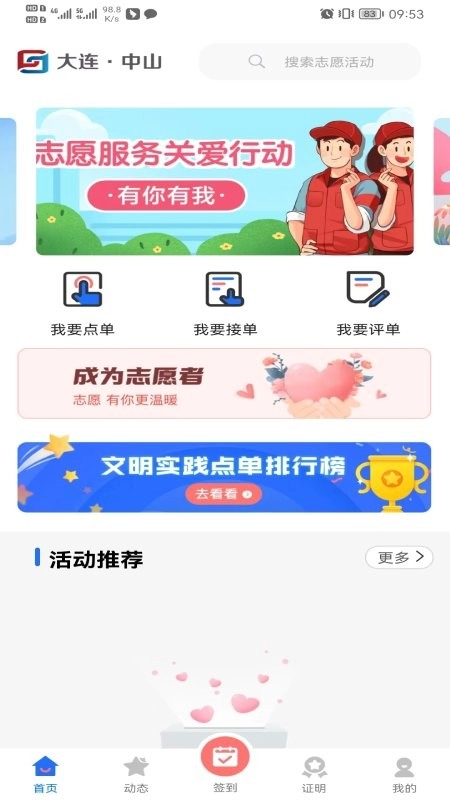Open the 志愿服务关爱行动 banner

pos(224,181)
